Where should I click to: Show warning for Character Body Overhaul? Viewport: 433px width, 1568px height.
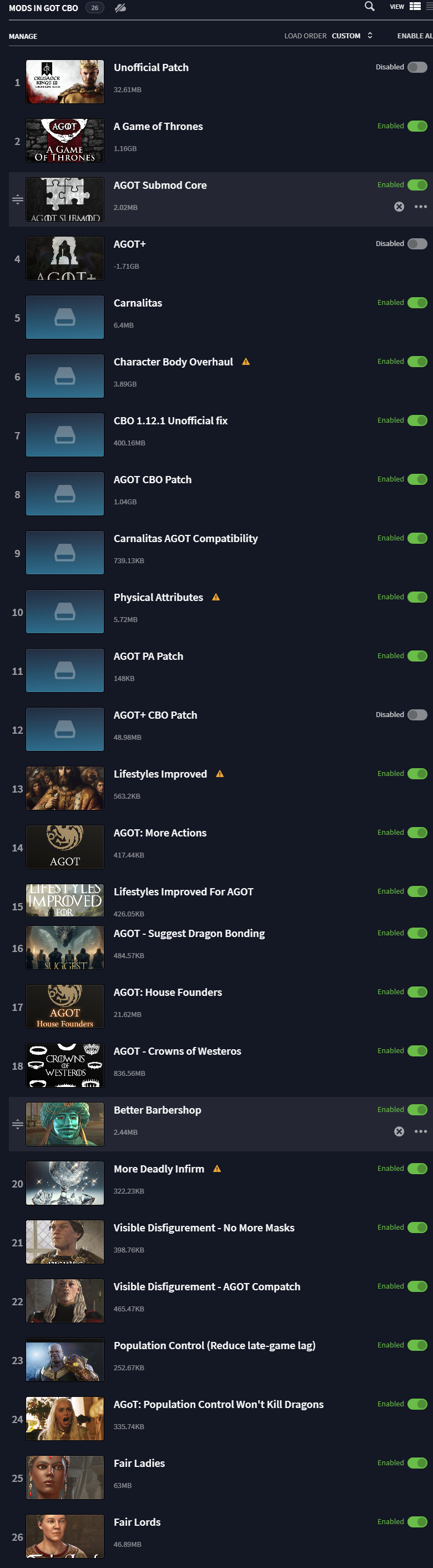[x=246, y=362]
